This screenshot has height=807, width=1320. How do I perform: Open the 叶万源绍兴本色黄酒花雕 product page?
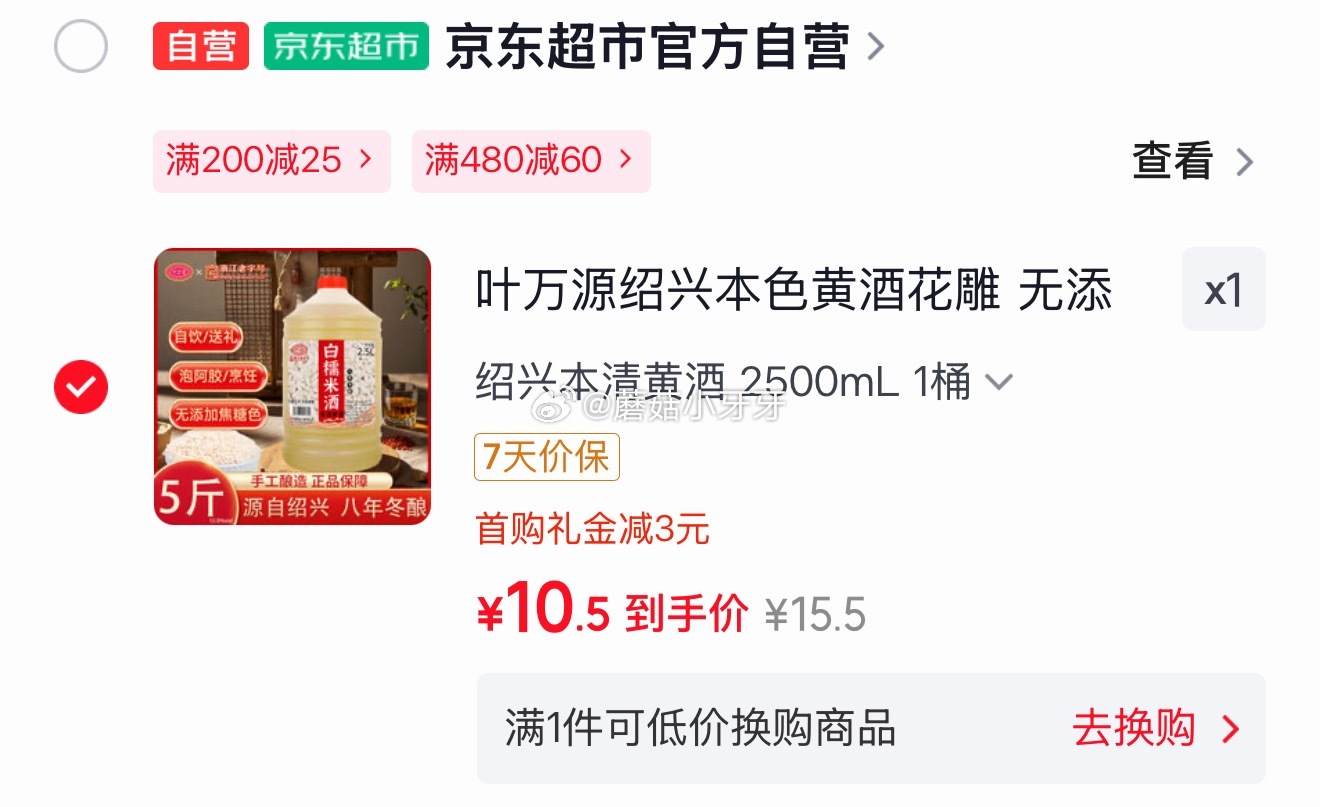pos(792,292)
